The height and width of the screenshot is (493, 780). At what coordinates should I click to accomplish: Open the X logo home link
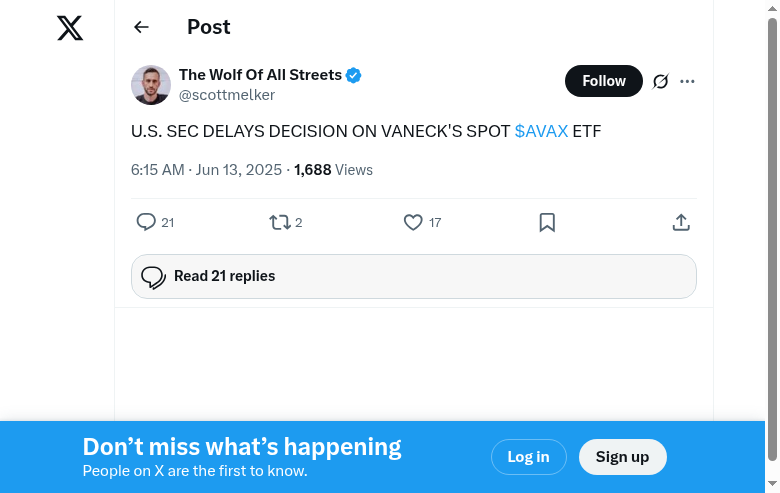coord(70,28)
